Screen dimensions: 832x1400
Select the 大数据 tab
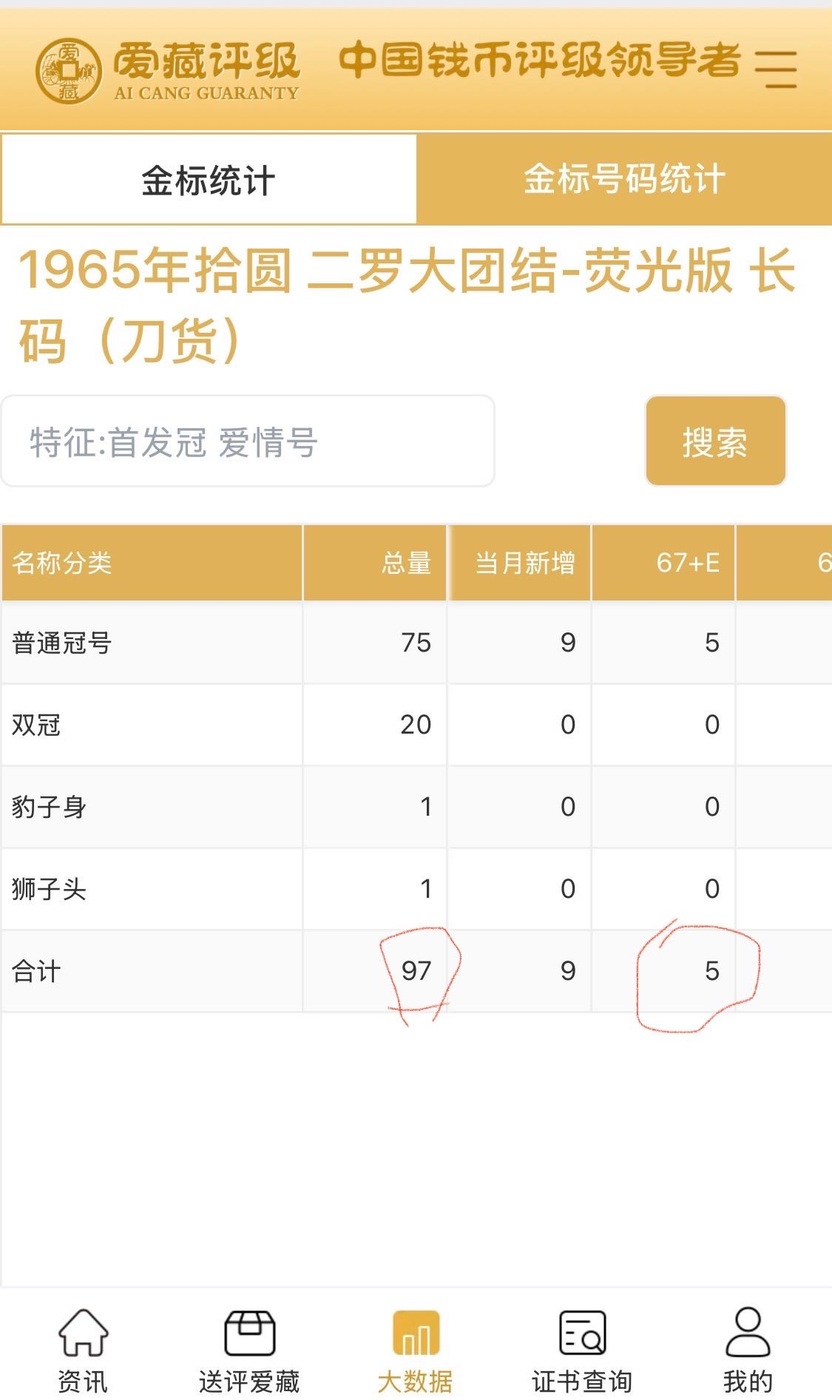(x=415, y=1350)
